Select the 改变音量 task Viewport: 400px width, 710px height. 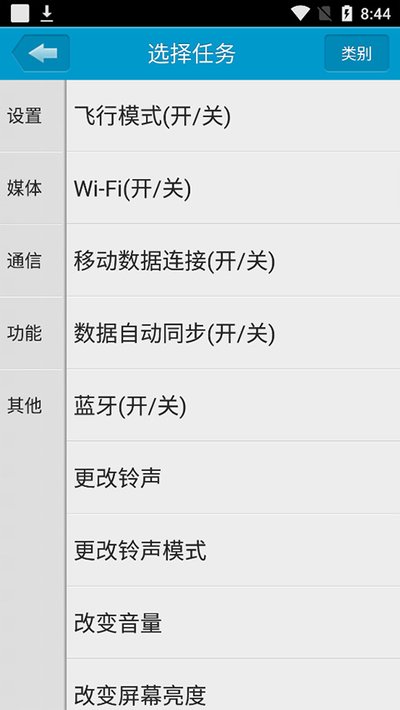[233, 623]
